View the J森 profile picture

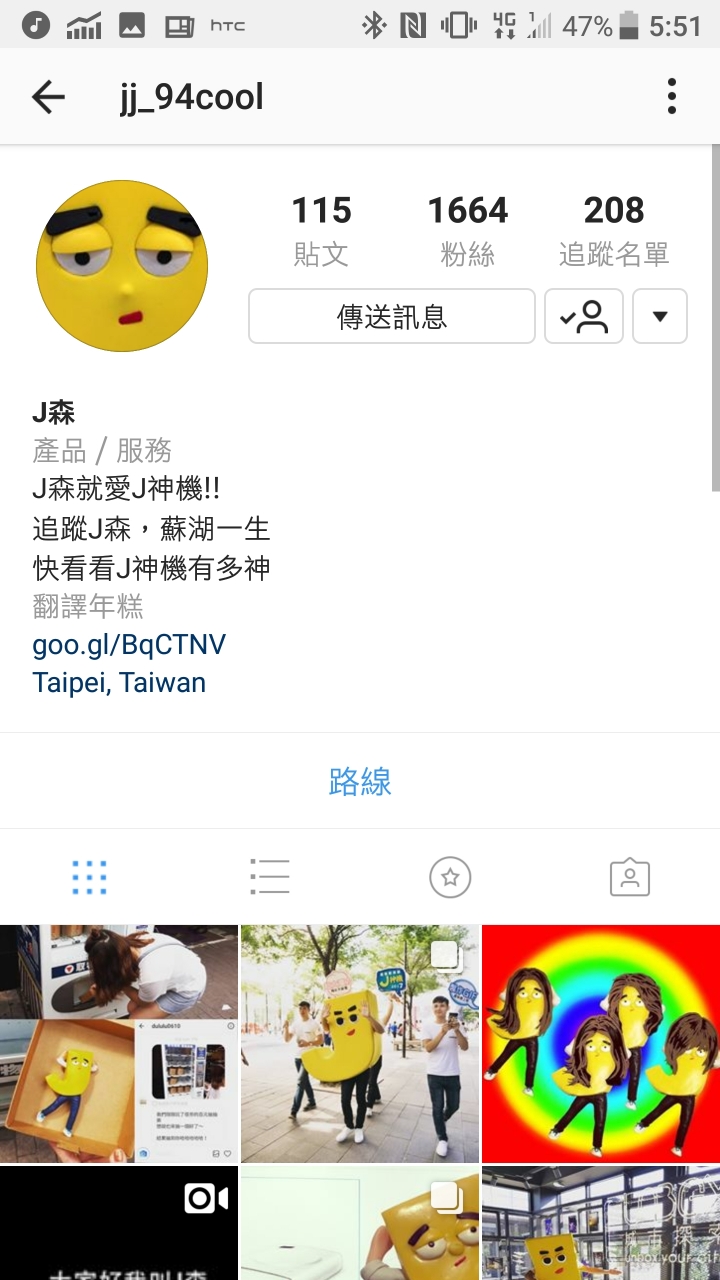(x=122, y=266)
